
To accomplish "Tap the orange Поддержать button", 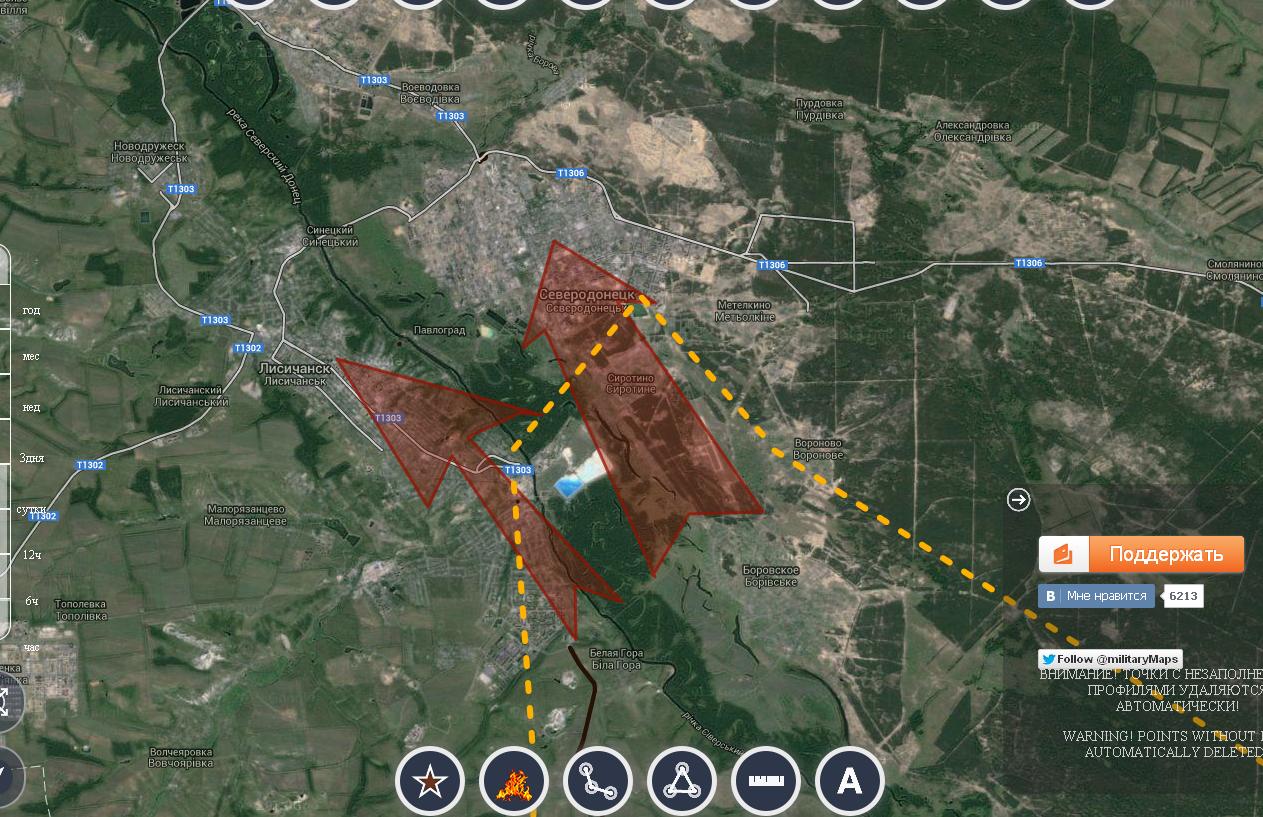I will tap(1142, 554).
